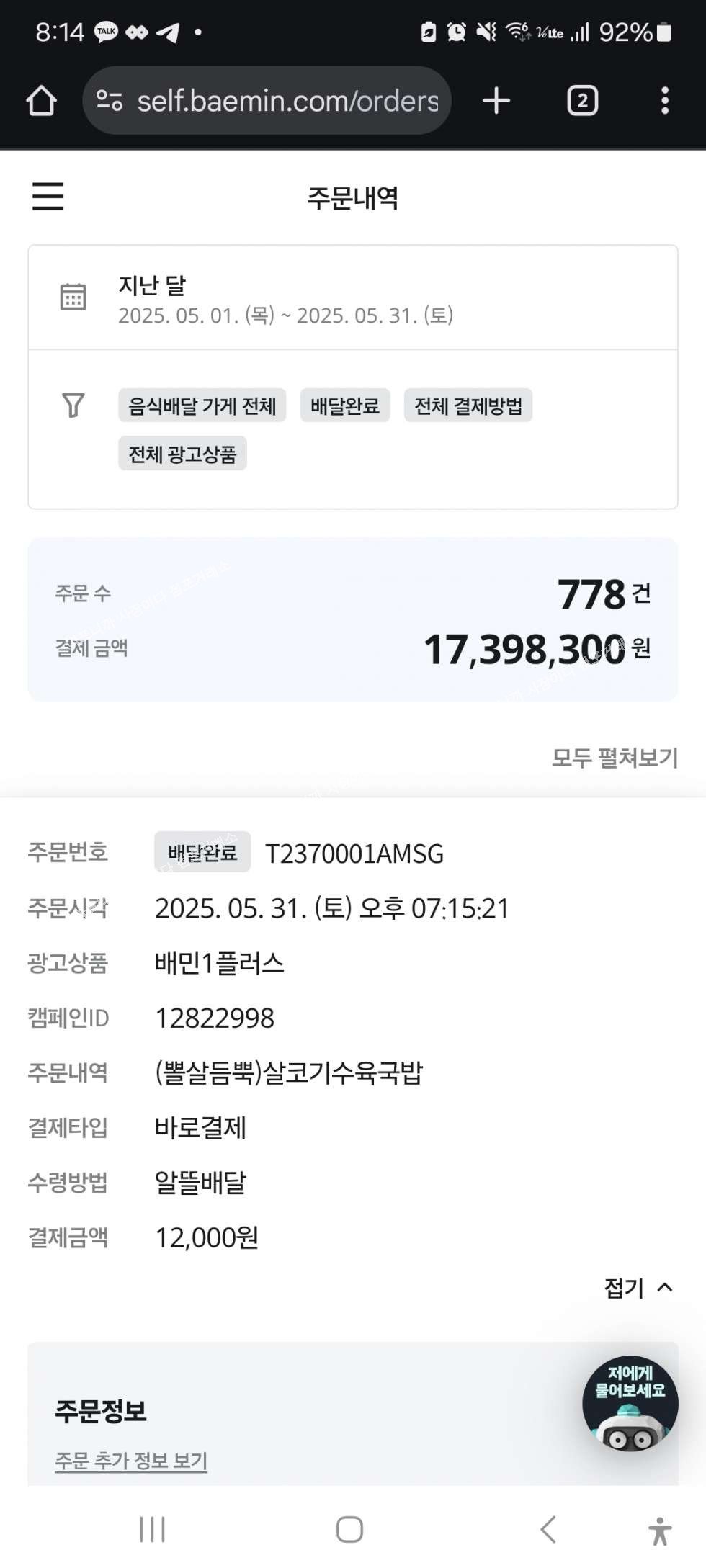Open the 주문 추가 정보 보기 link
This screenshot has height=1568, width=706.
coord(131,1461)
